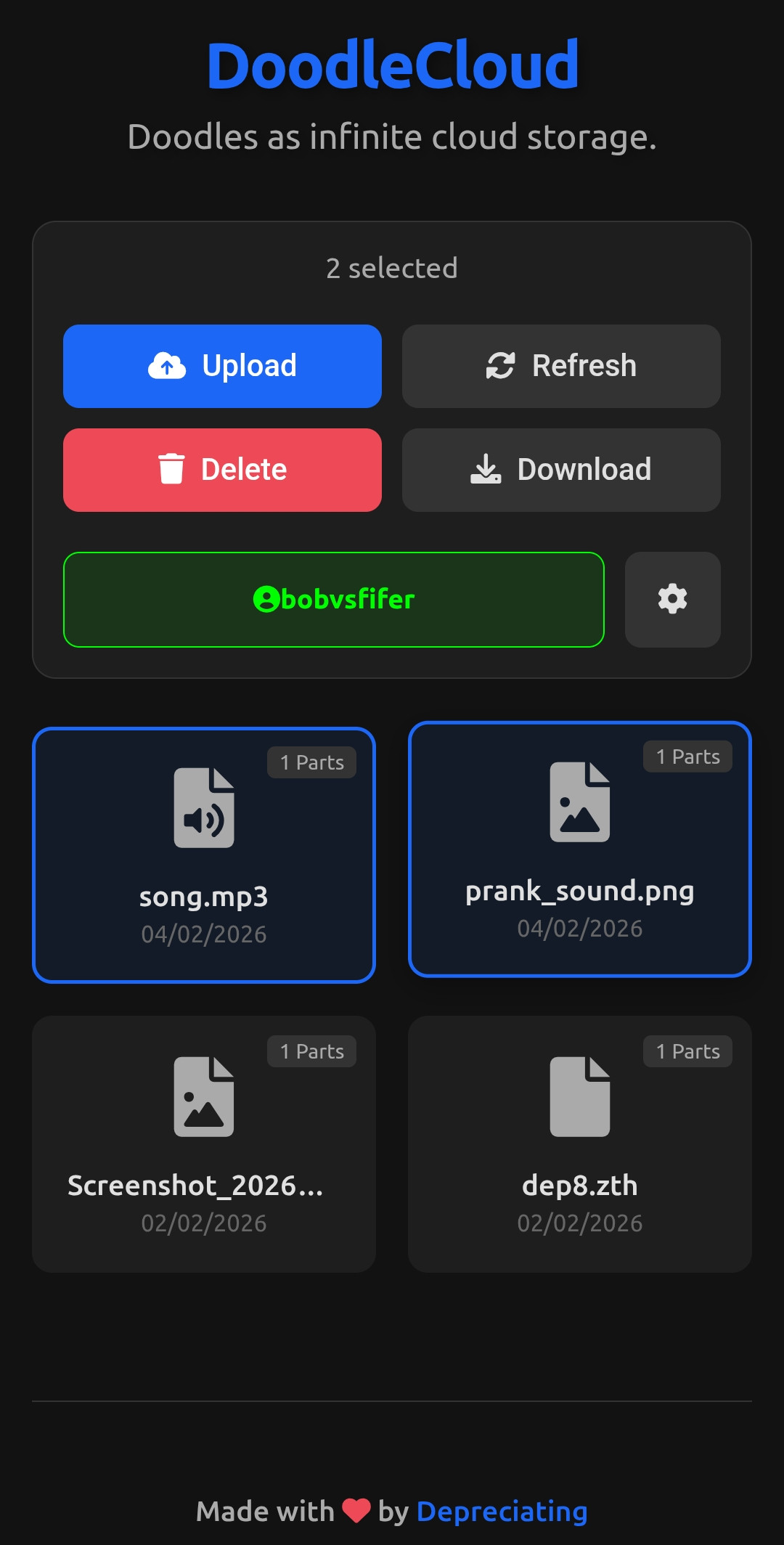This screenshot has height=1545, width=784.
Task: Select the dep8.zth file card
Action: coord(580,1142)
